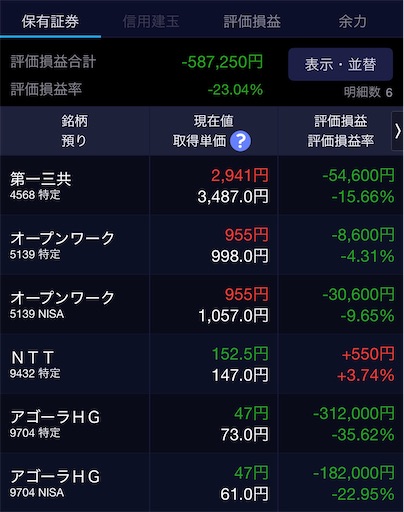
Task: Open the 取得単価 help question mark
Action: 240,141
